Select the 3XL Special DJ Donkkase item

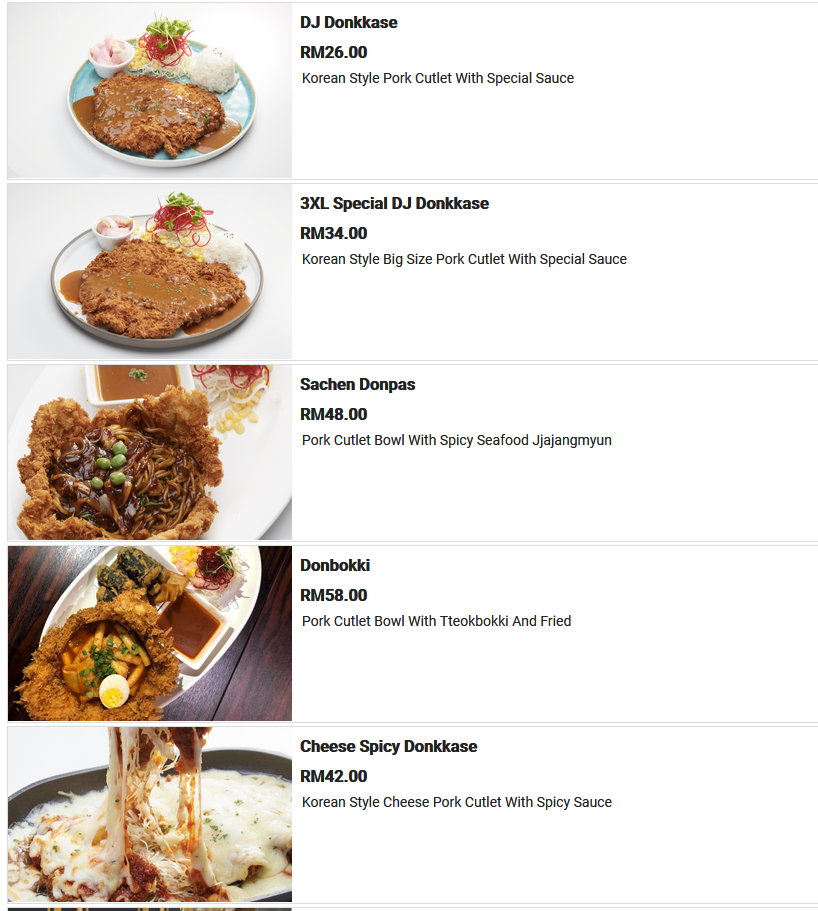[x=394, y=204]
